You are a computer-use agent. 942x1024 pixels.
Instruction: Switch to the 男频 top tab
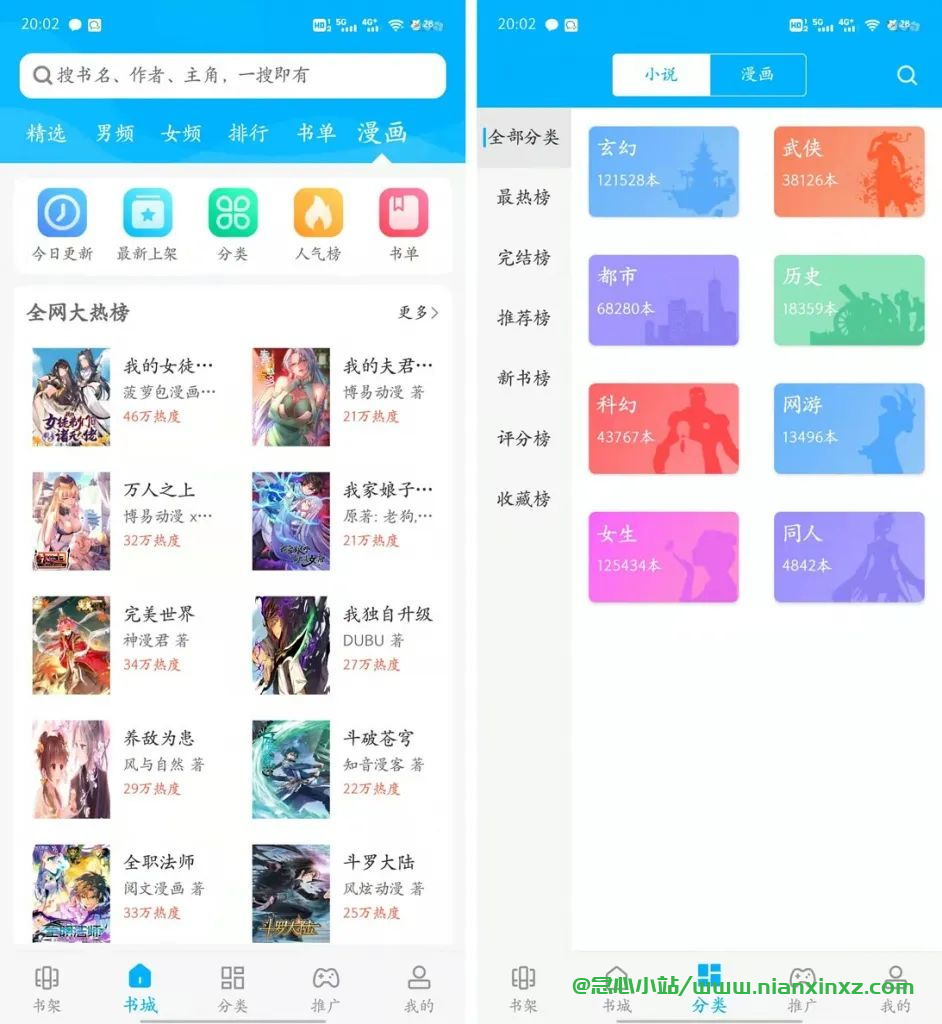point(115,132)
